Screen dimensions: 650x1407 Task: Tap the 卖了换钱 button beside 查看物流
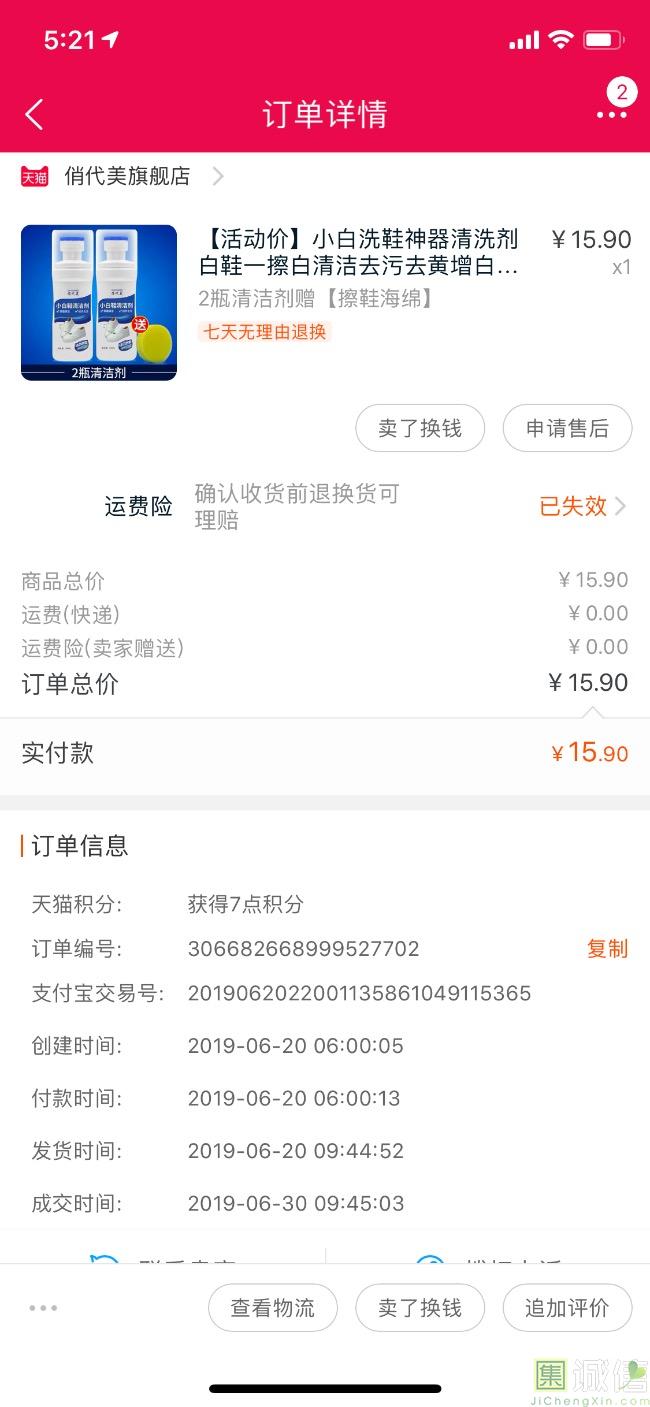(420, 1308)
